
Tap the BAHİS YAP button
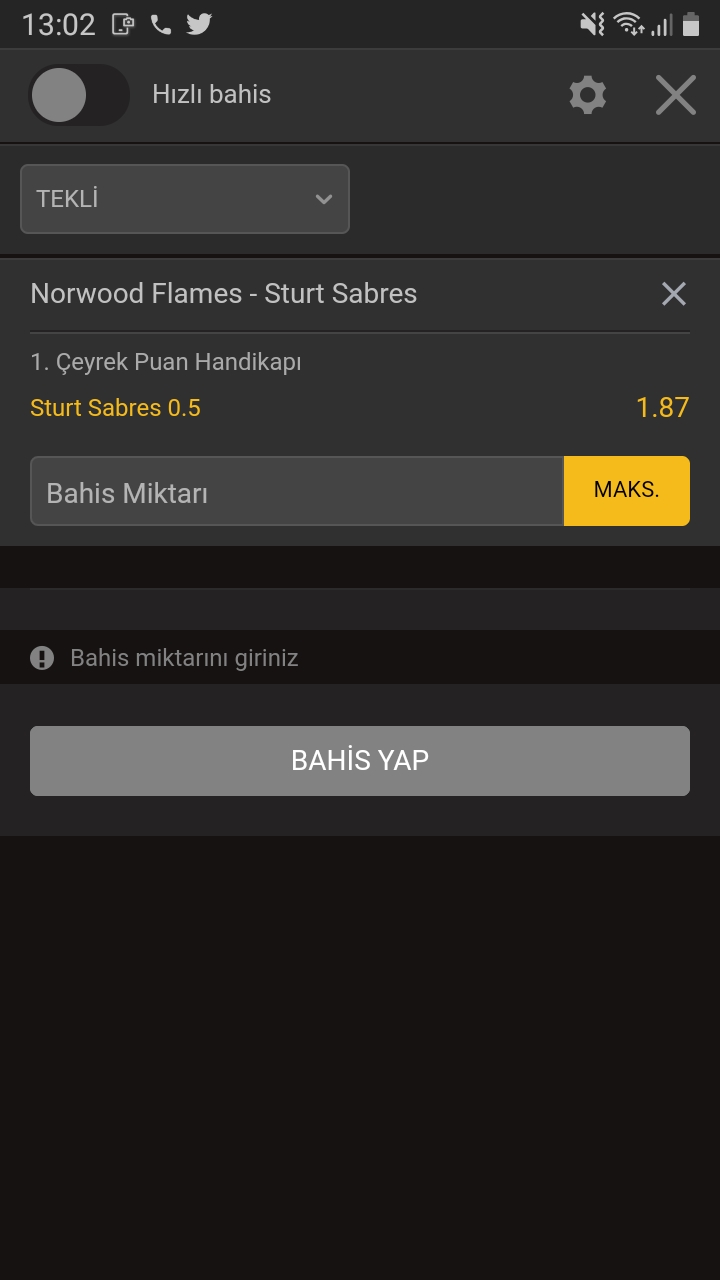tap(360, 761)
